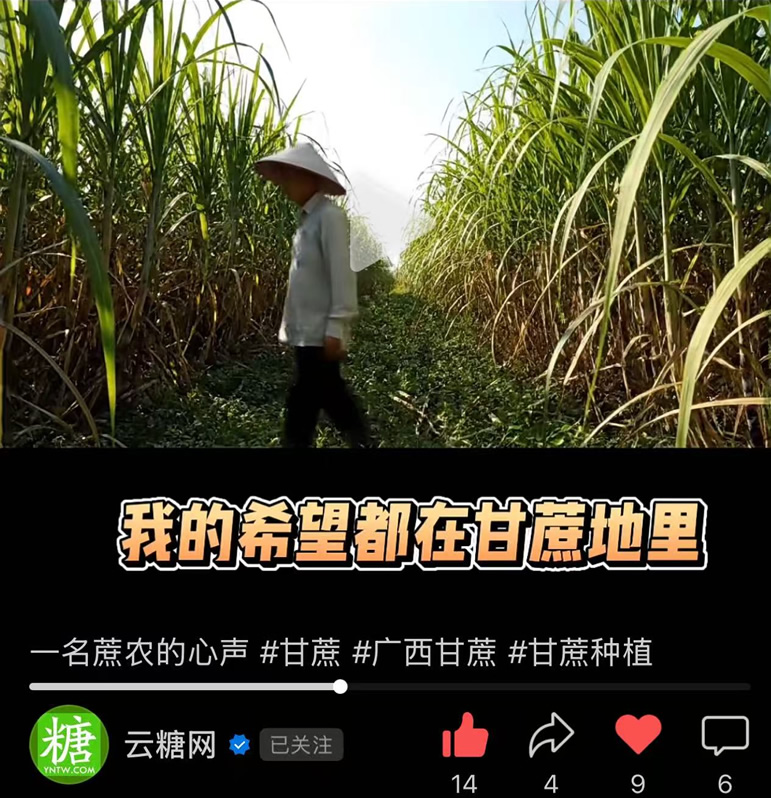This screenshot has height=798, width=771.
Task: Share this video via the arrow icon
Action: click(x=551, y=737)
